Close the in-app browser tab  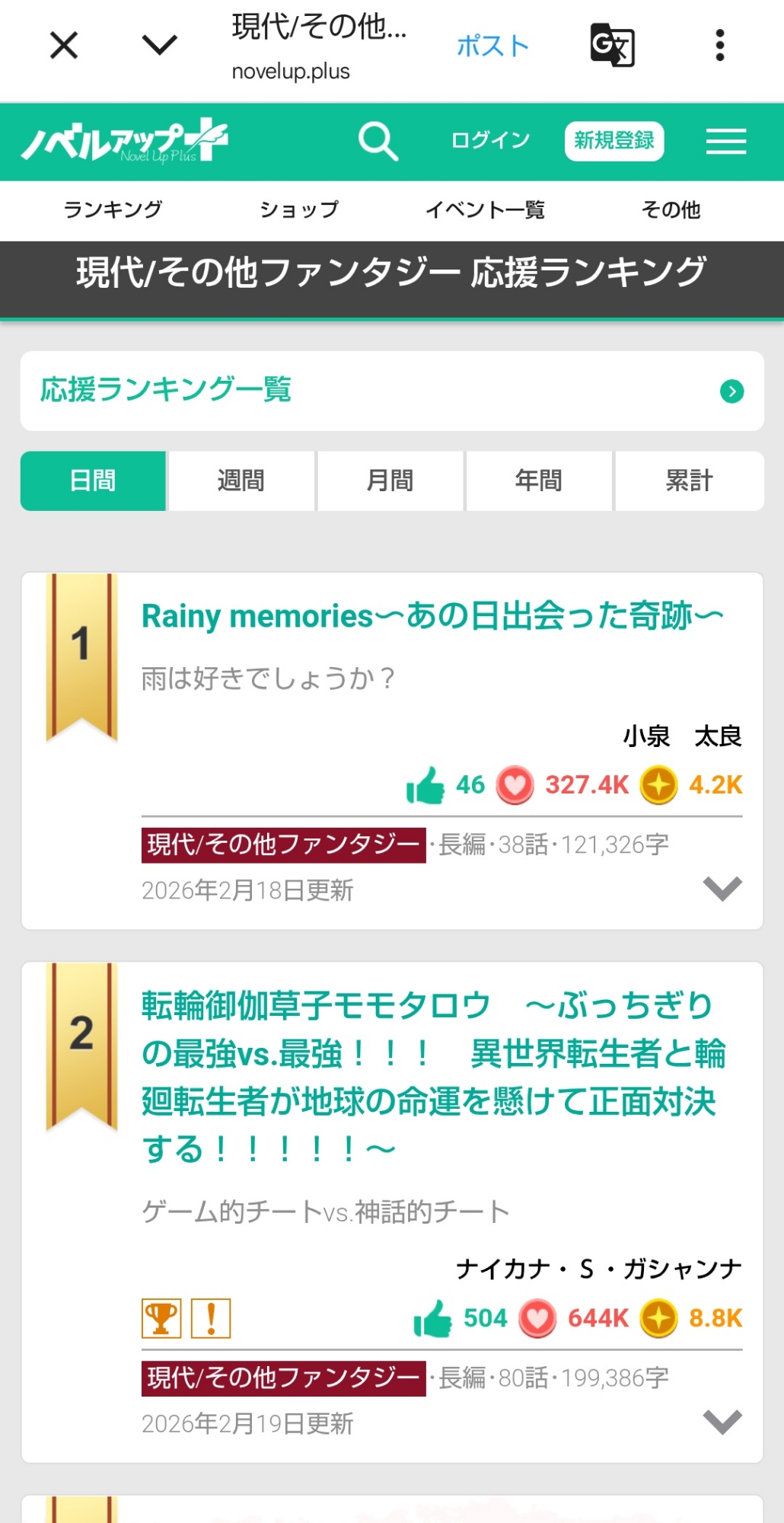[64, 45]
